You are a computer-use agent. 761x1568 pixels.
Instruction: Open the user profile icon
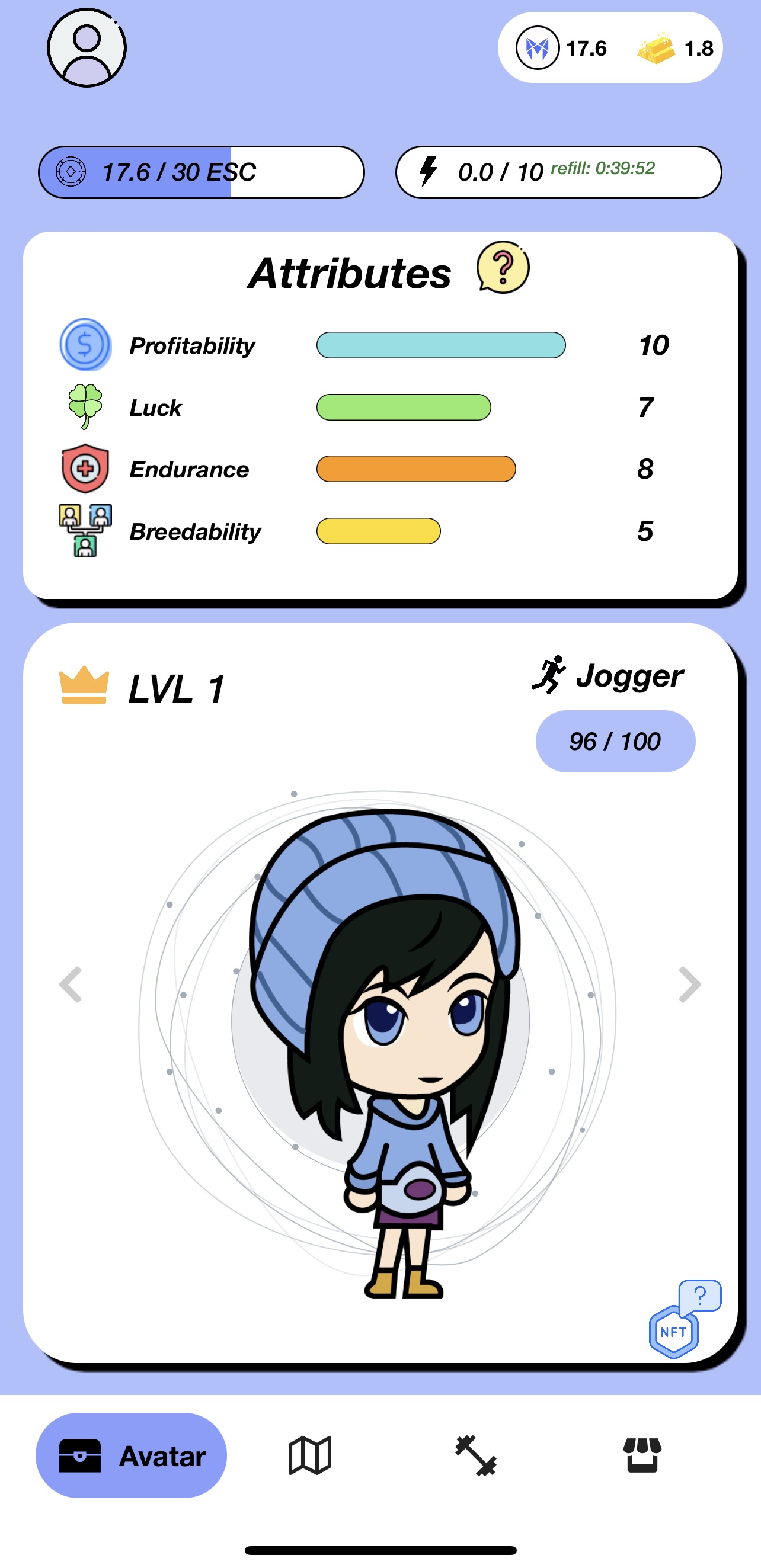point(87,47)
